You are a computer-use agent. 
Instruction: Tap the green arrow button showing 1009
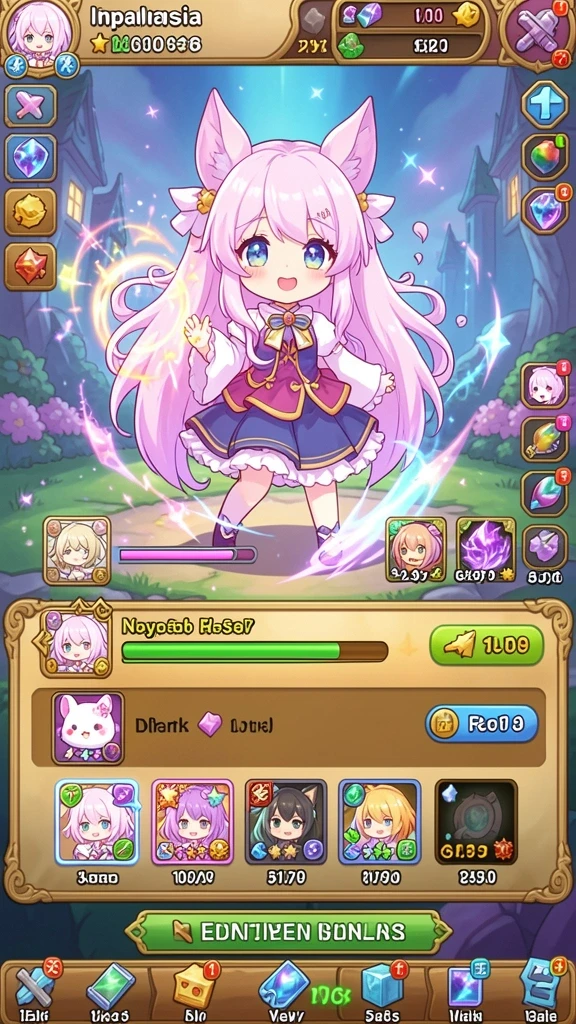tap(487, 646)
